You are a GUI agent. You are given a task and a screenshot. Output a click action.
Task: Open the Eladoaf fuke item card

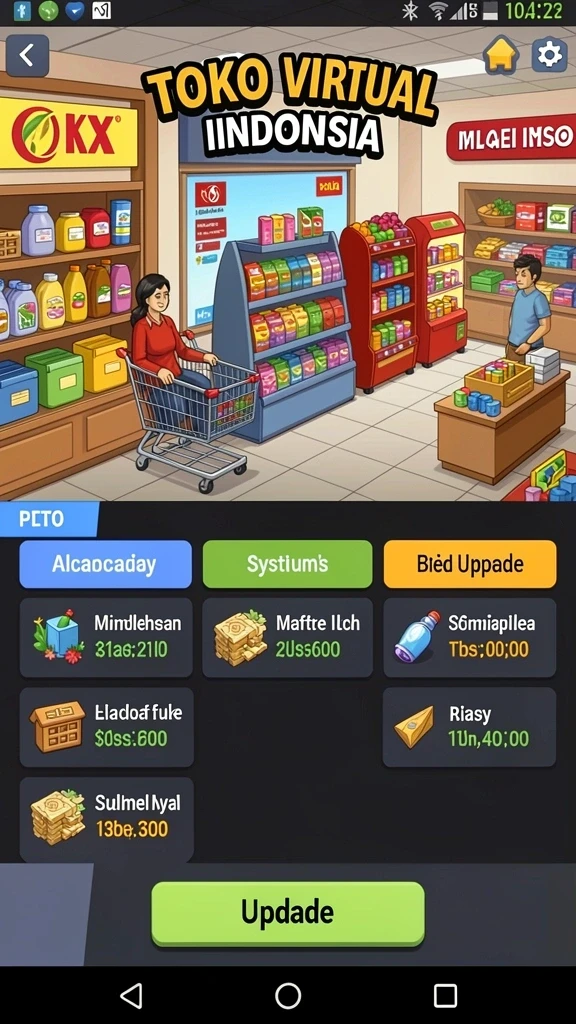coord(106,727)
